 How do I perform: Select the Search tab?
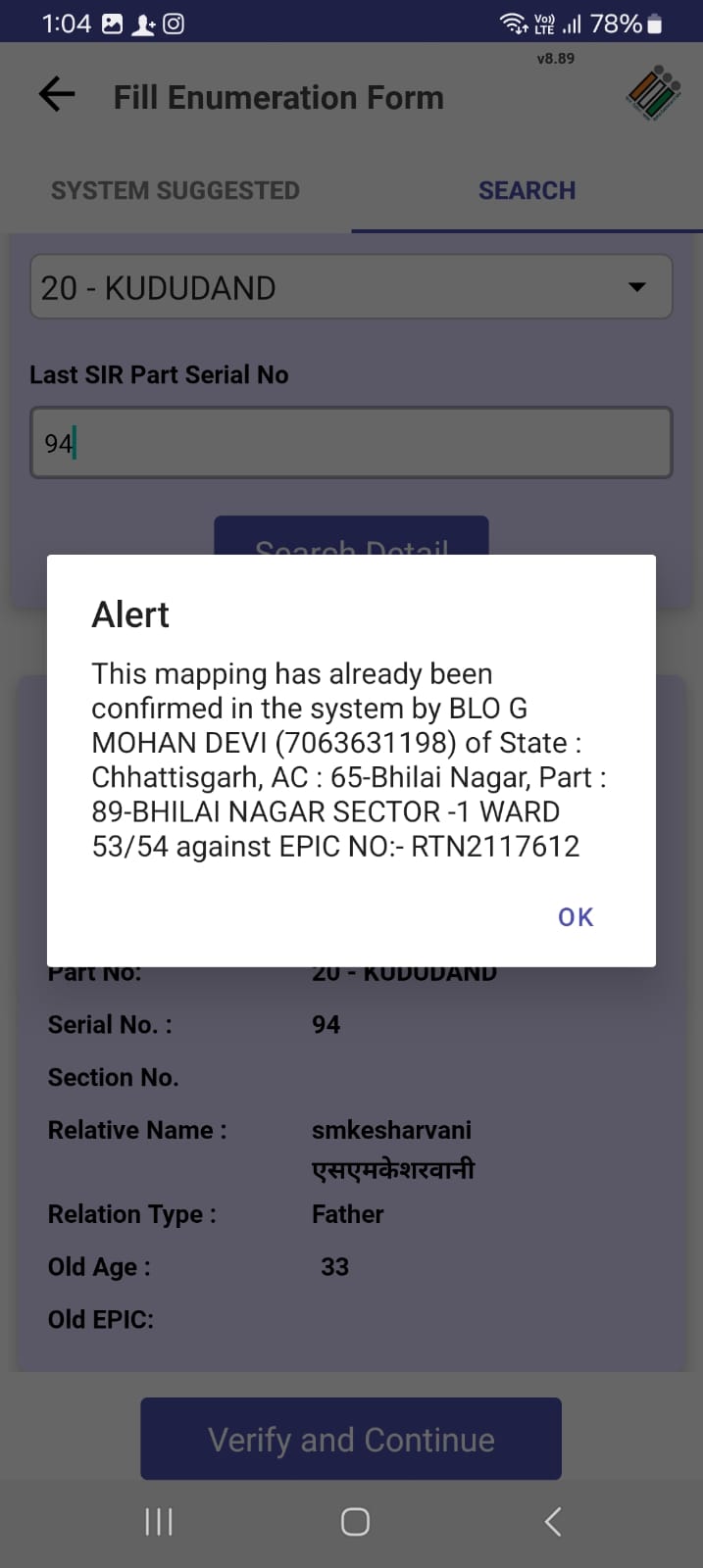(527, 190)
